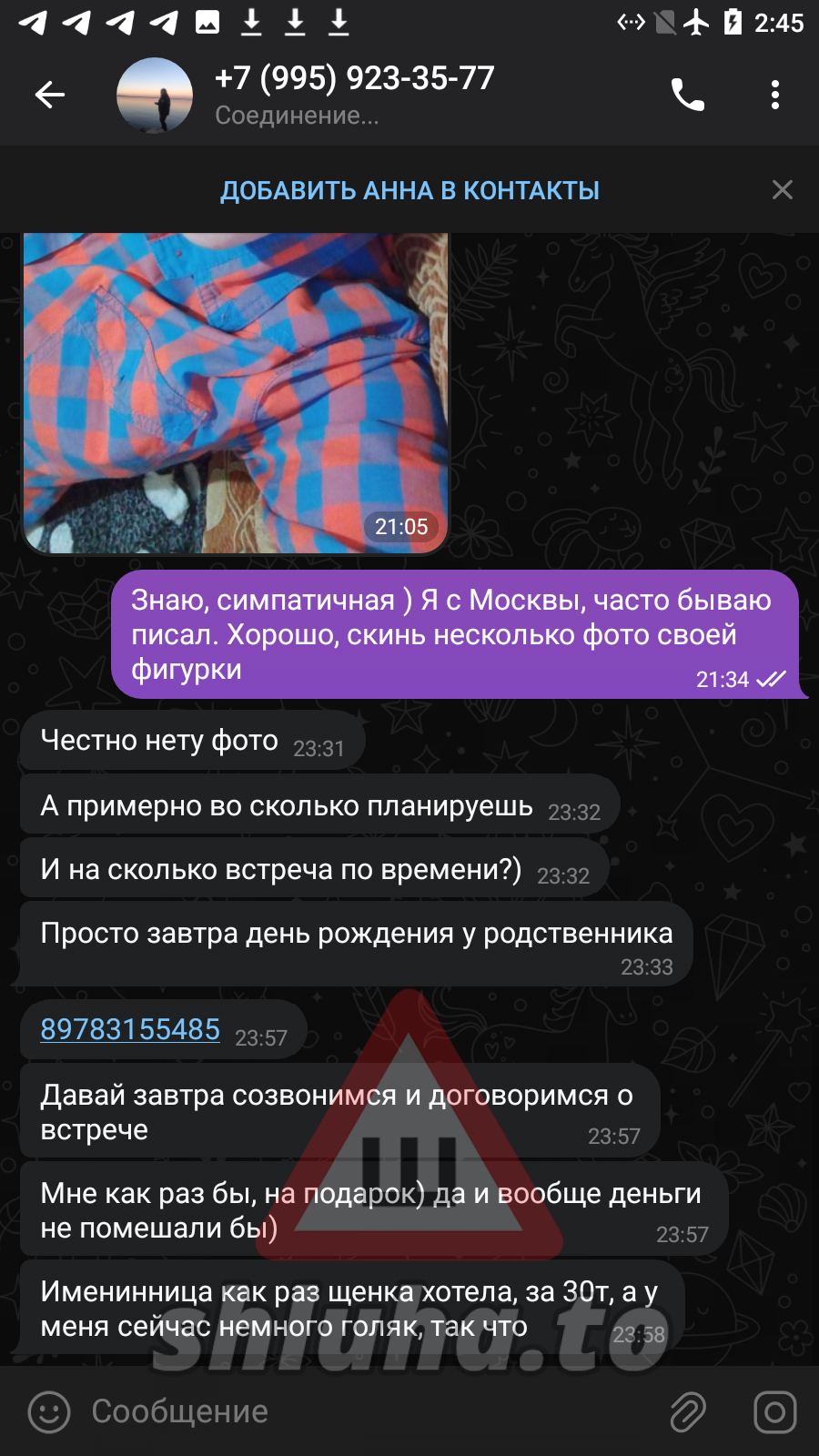Open contact info for +7 (995) 923-35-77
Screen dimensions: 819x1456
click(x=355, y=93)
